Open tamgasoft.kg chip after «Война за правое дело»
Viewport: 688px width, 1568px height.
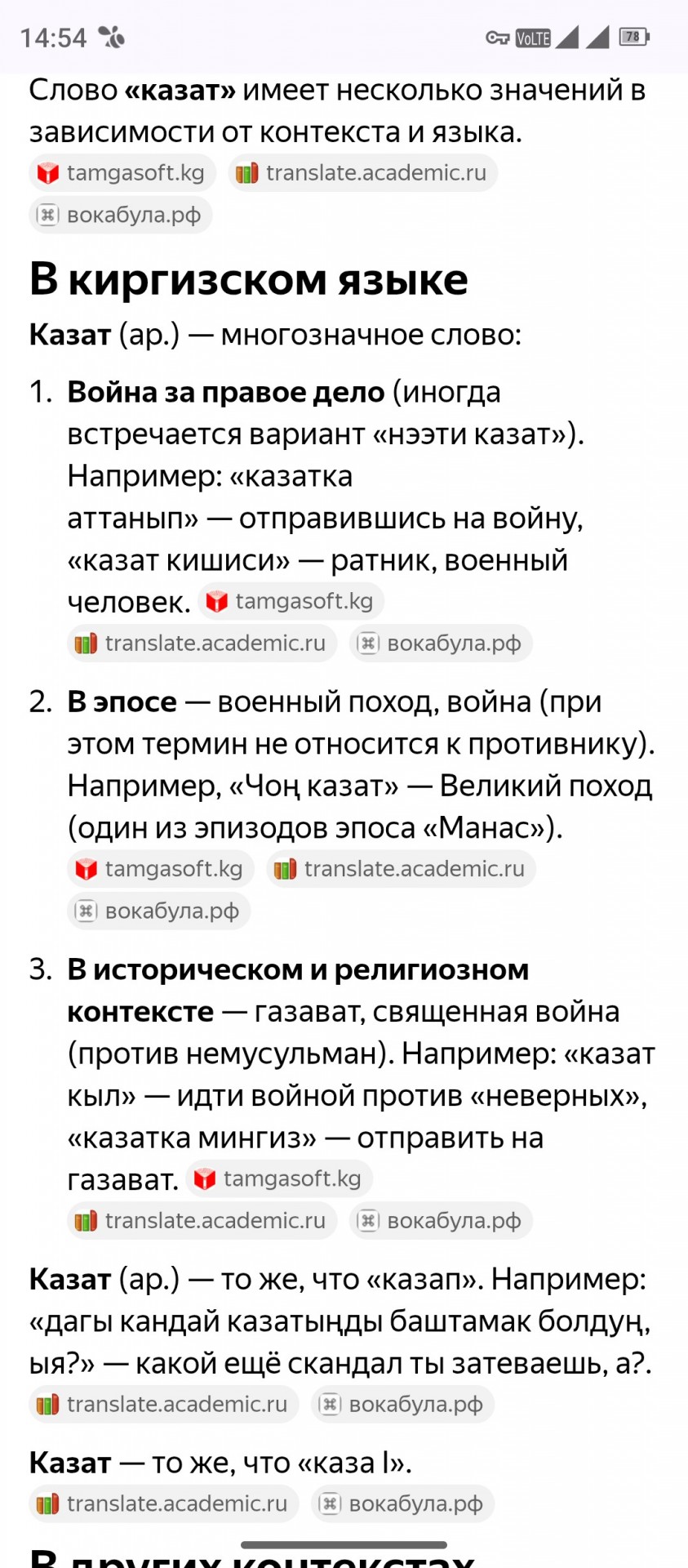point(291,601)
